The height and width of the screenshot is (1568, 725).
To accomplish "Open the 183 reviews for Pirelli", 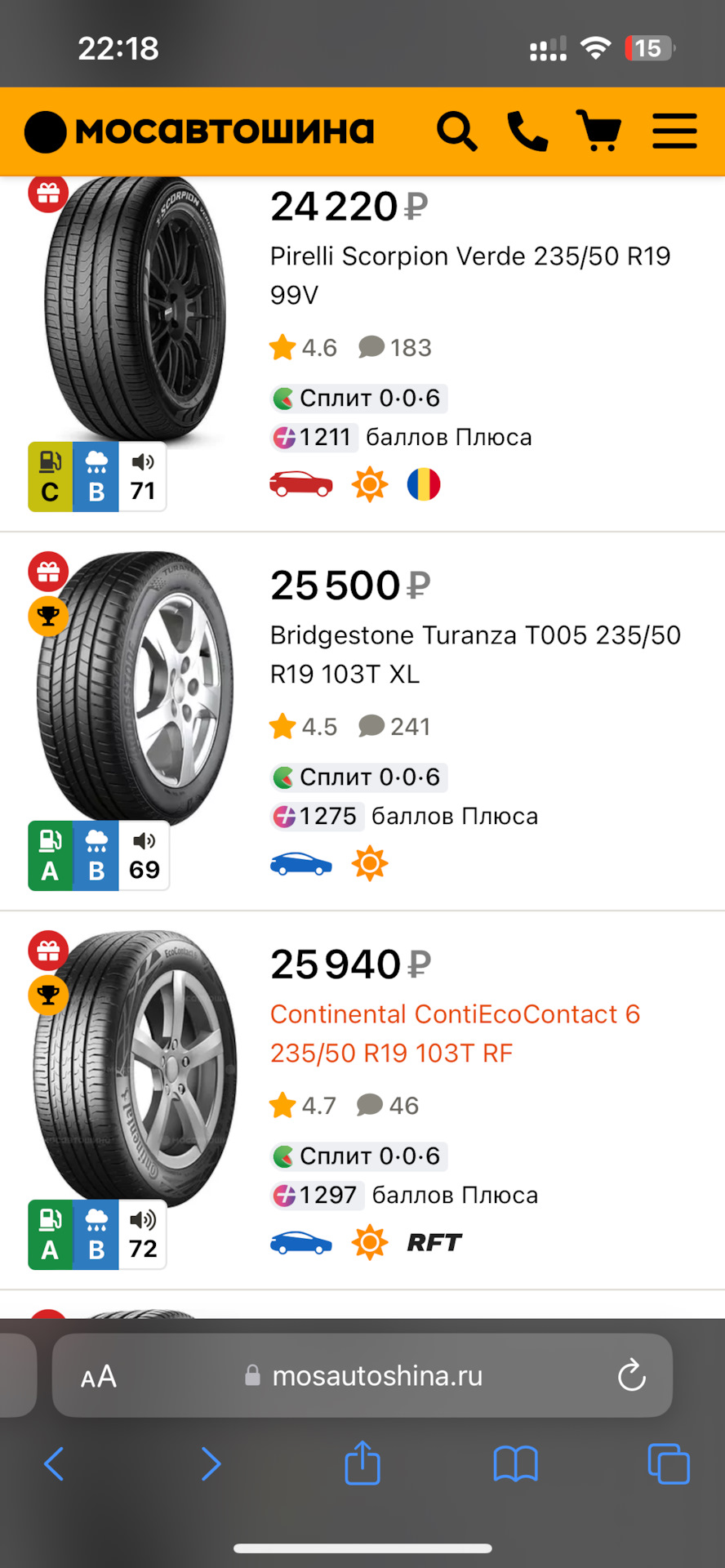I will pos(395,348).
